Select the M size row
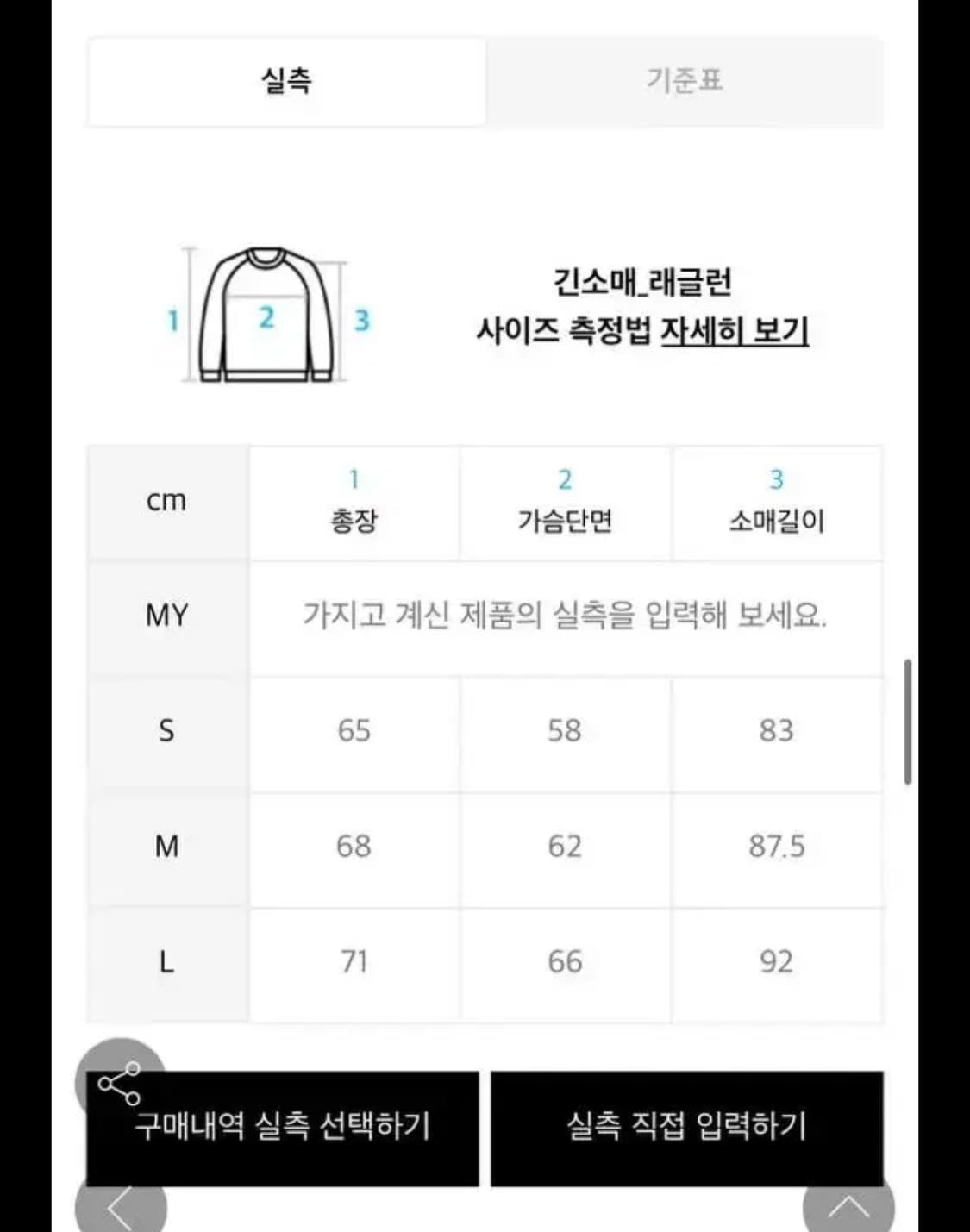This screenshot has width=970, height=1232. (483, 847)
